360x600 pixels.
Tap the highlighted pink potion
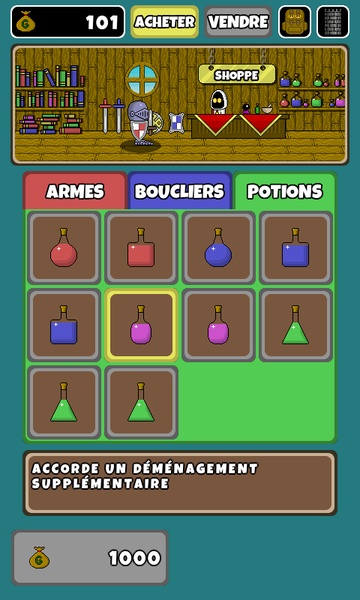coord(141,325)
